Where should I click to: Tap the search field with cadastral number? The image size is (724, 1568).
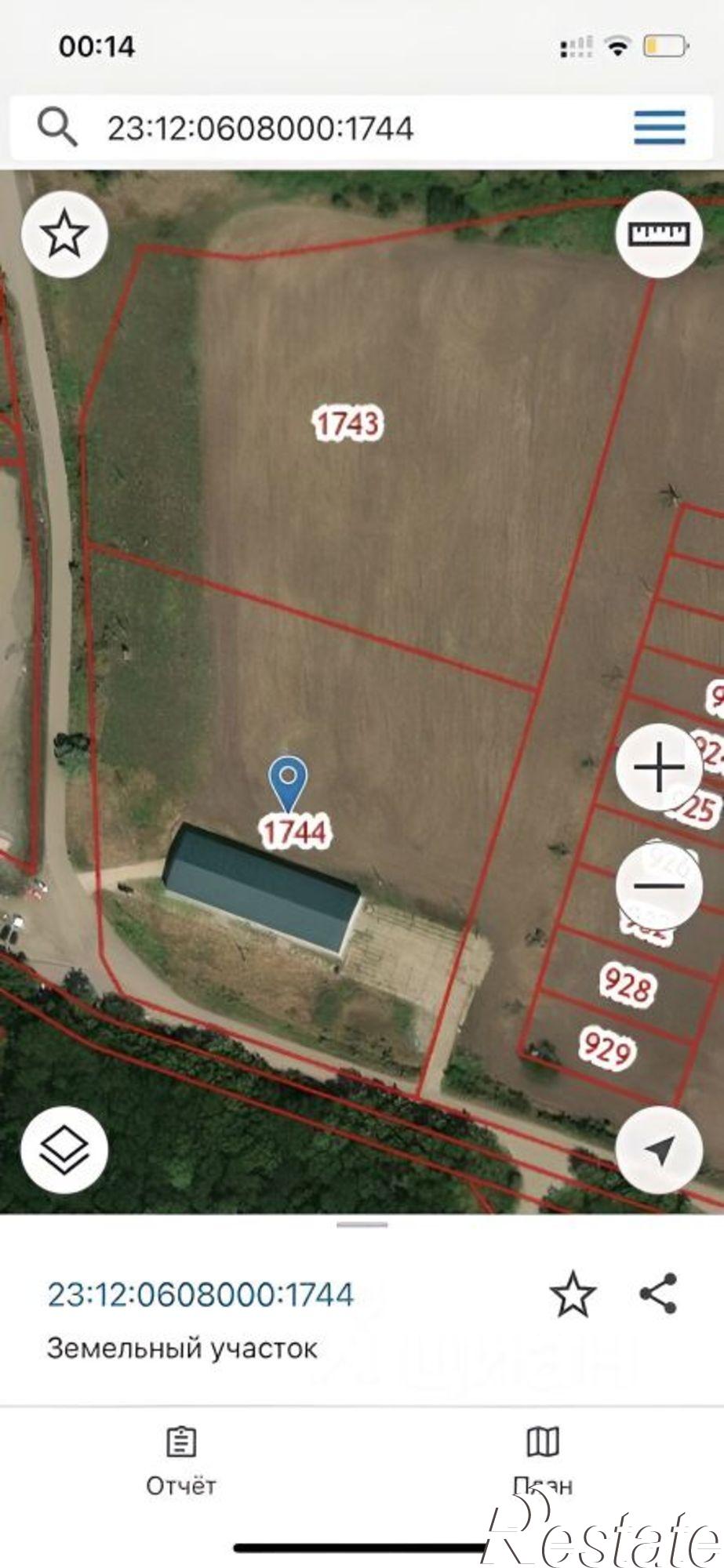[314, 128]
